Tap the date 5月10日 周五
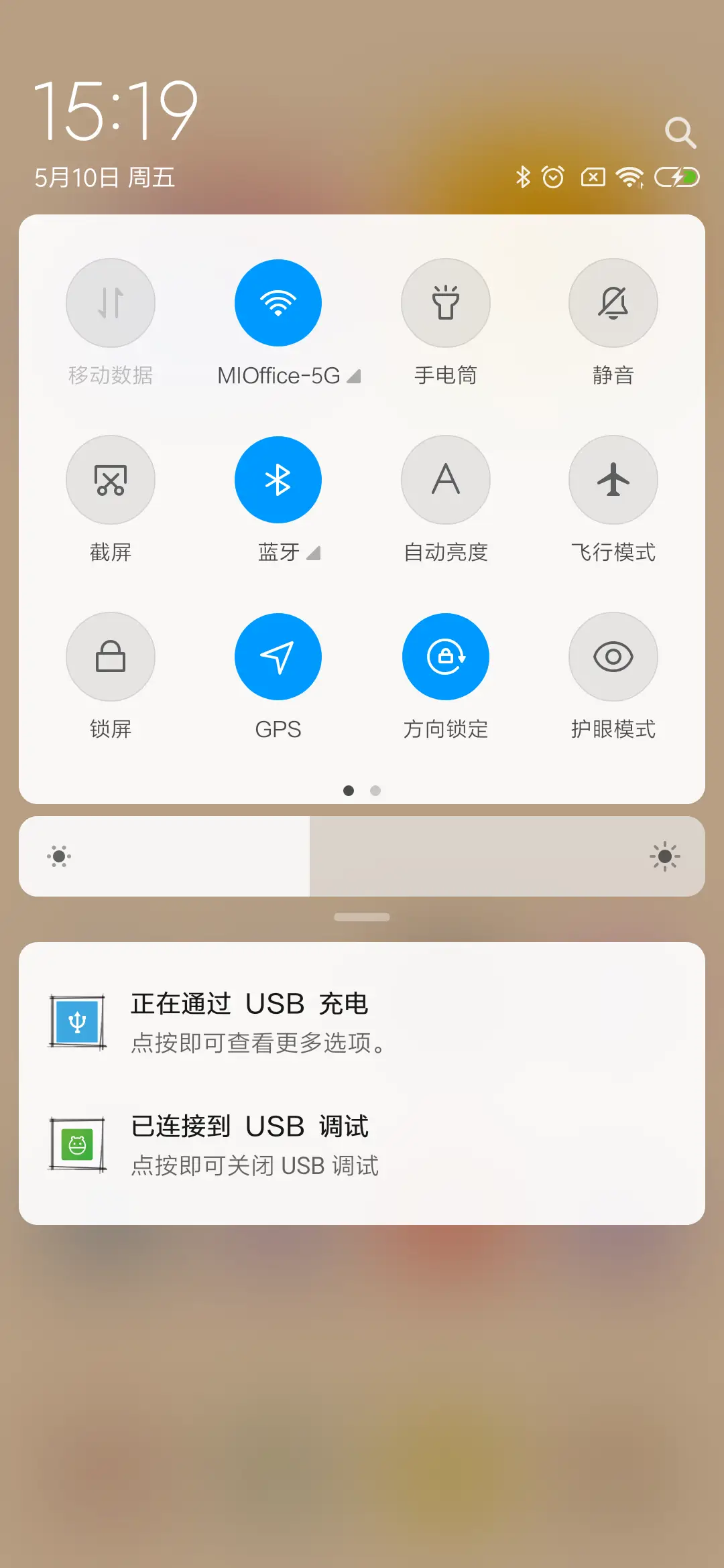 point(104,178)
